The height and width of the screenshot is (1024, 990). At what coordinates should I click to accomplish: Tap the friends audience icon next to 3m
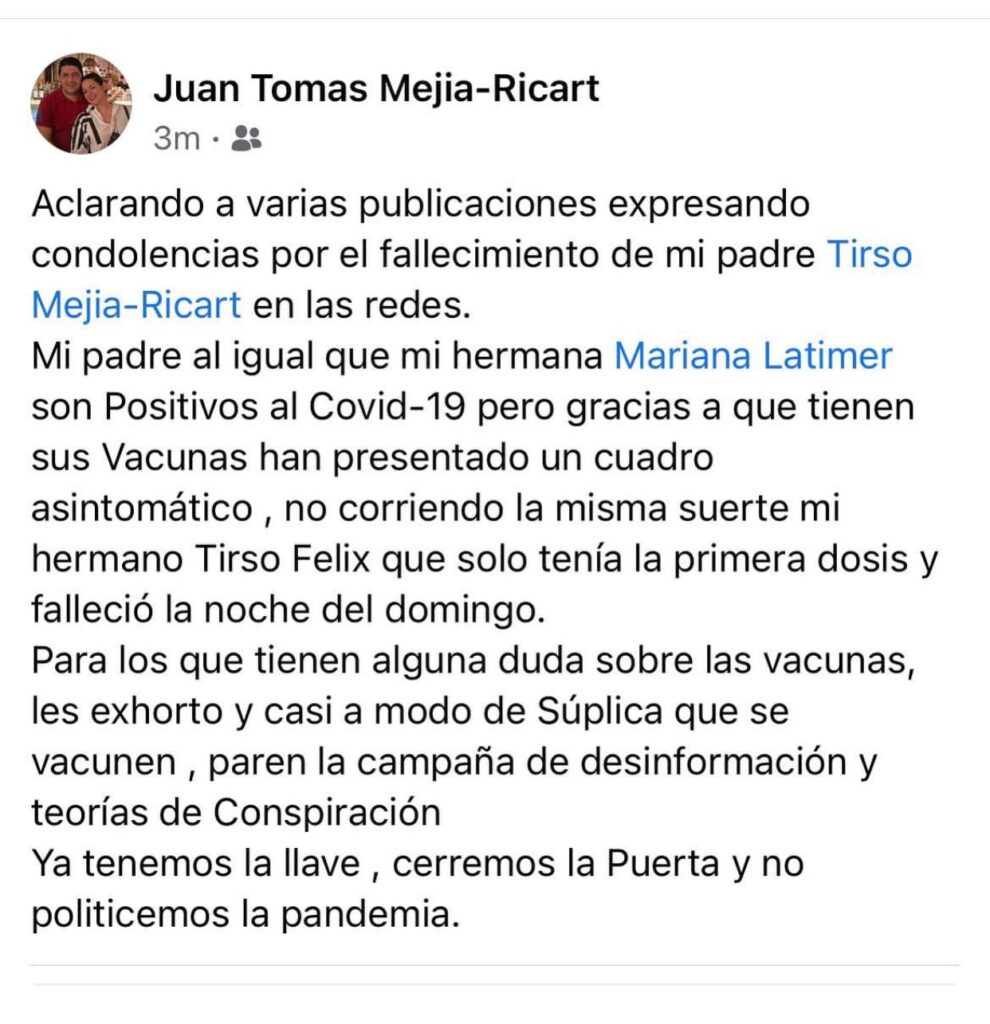[x=246, y=138]
